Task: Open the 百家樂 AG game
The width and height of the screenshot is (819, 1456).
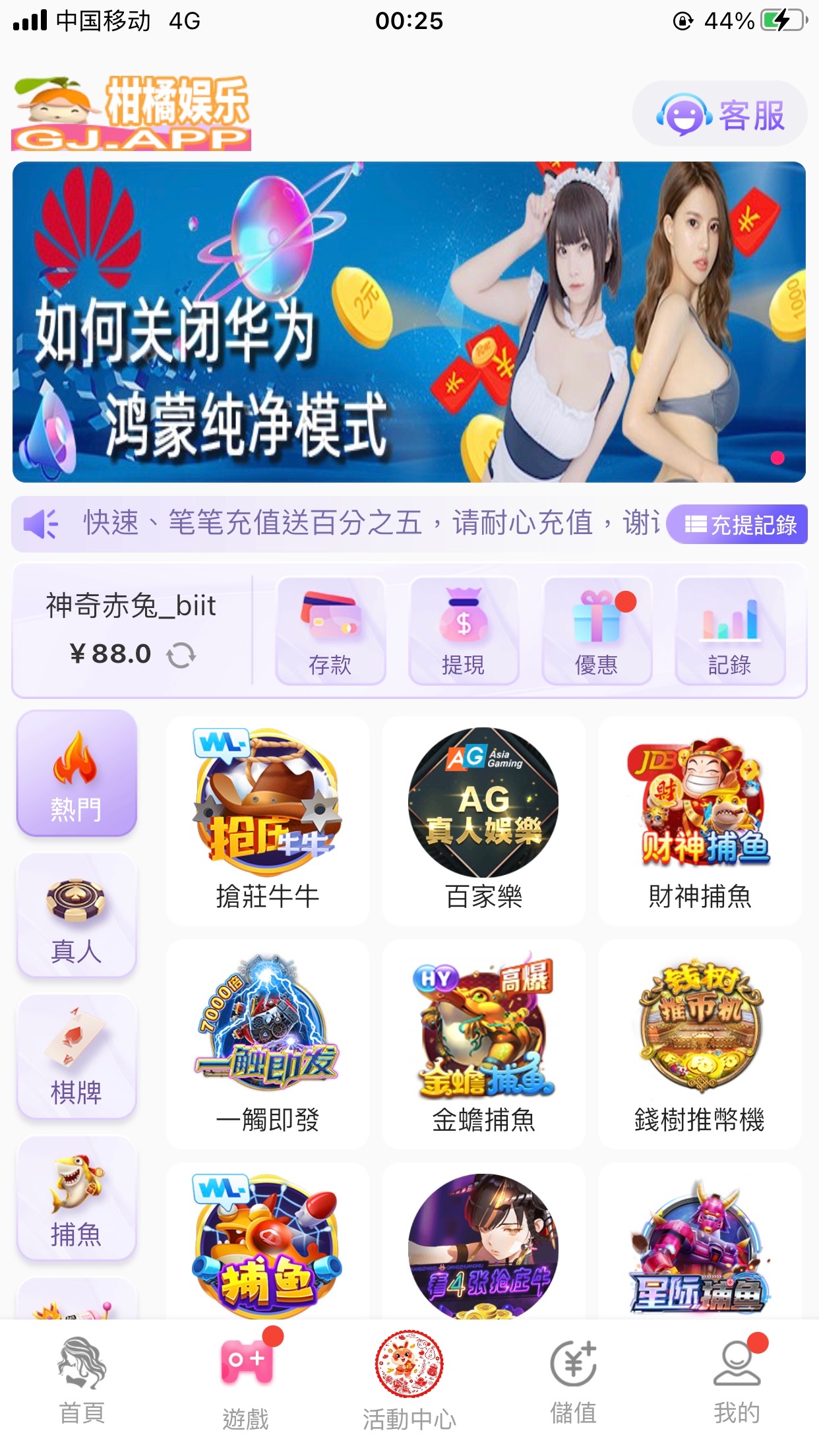Action: [483, 820]
